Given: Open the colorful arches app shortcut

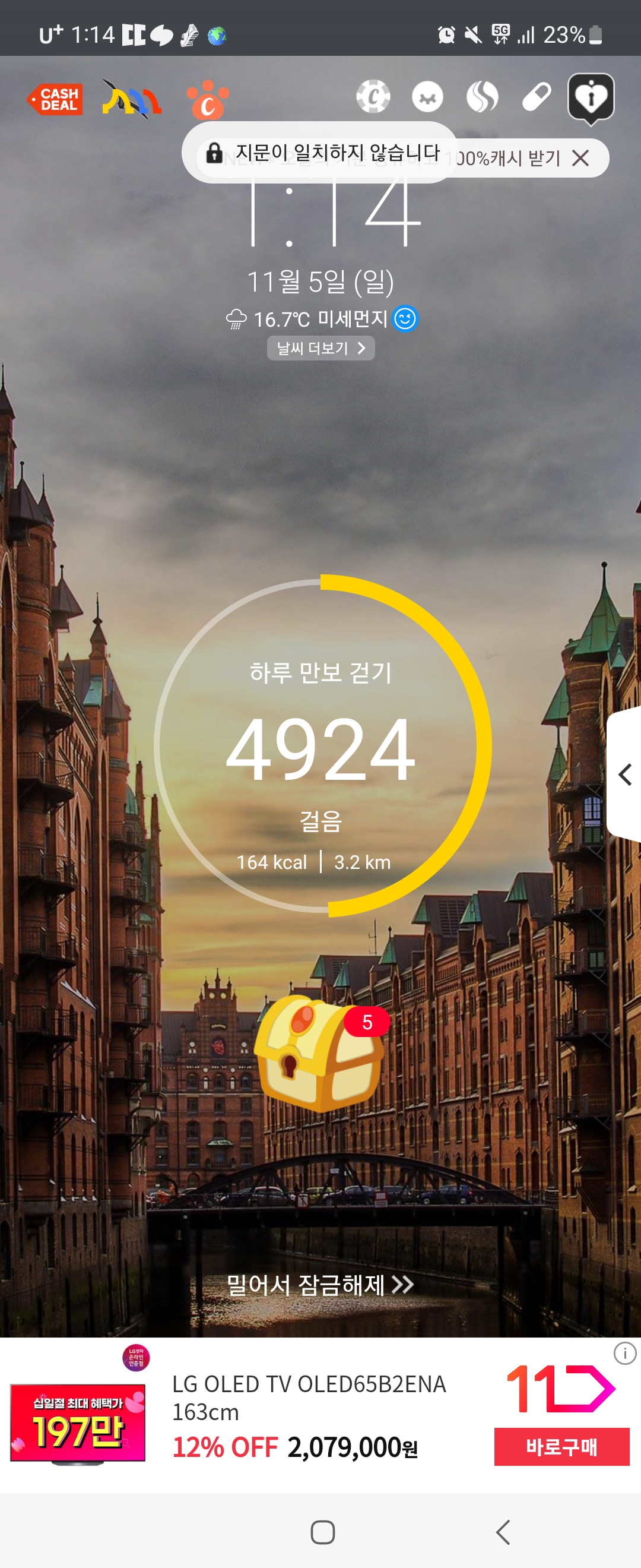Looking at the screenshot, I should click(131, 99).
